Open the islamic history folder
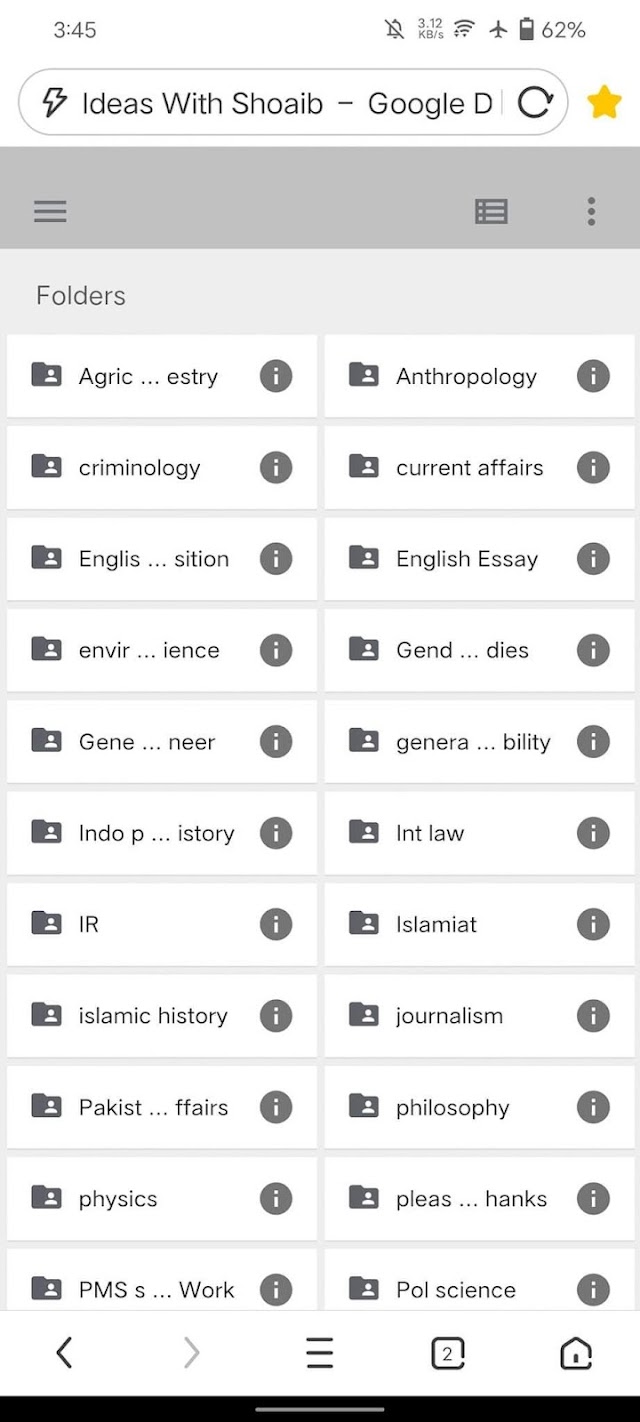 (x=153, y=1016)
